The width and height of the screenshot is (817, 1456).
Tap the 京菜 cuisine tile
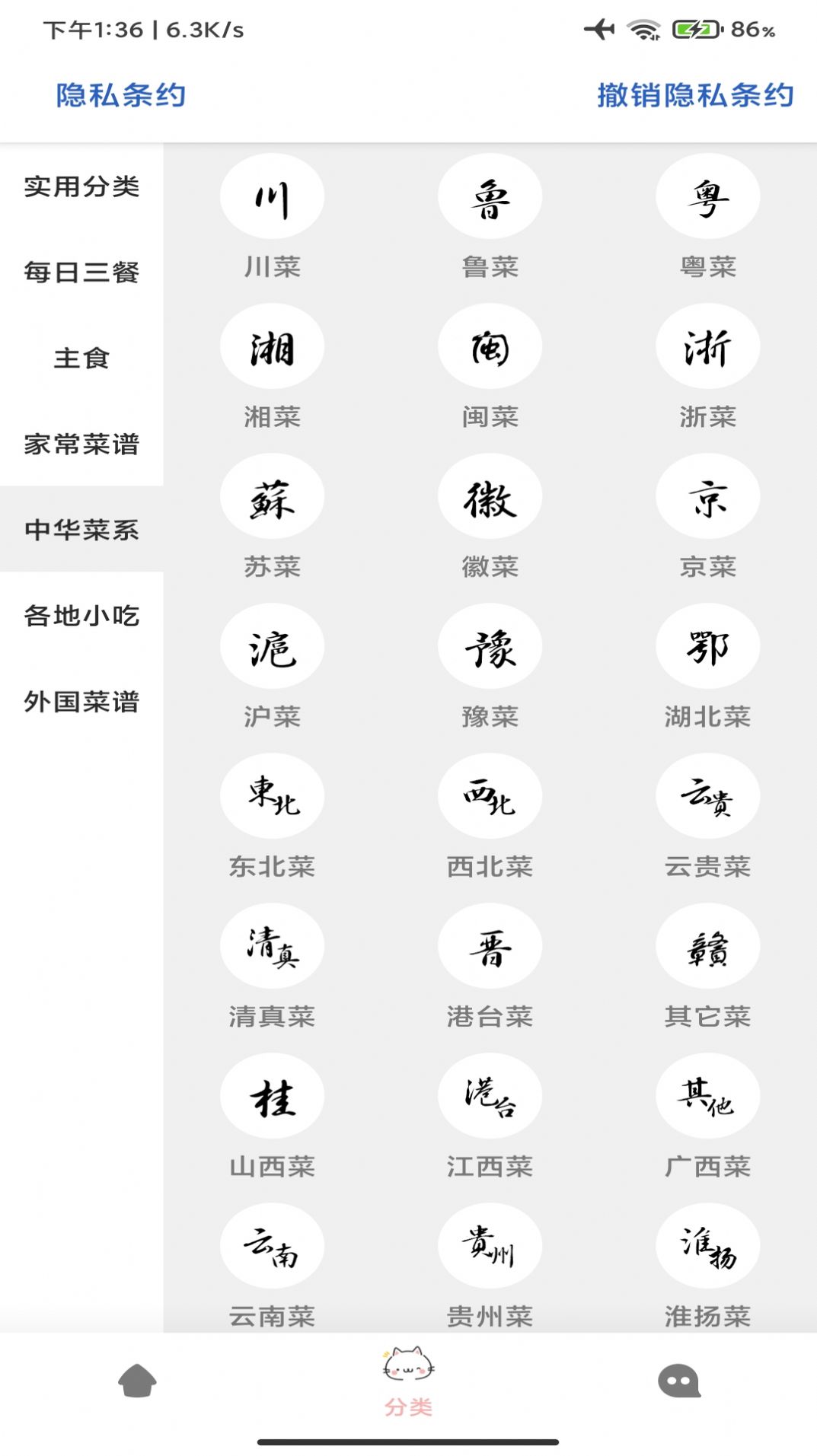707,497
